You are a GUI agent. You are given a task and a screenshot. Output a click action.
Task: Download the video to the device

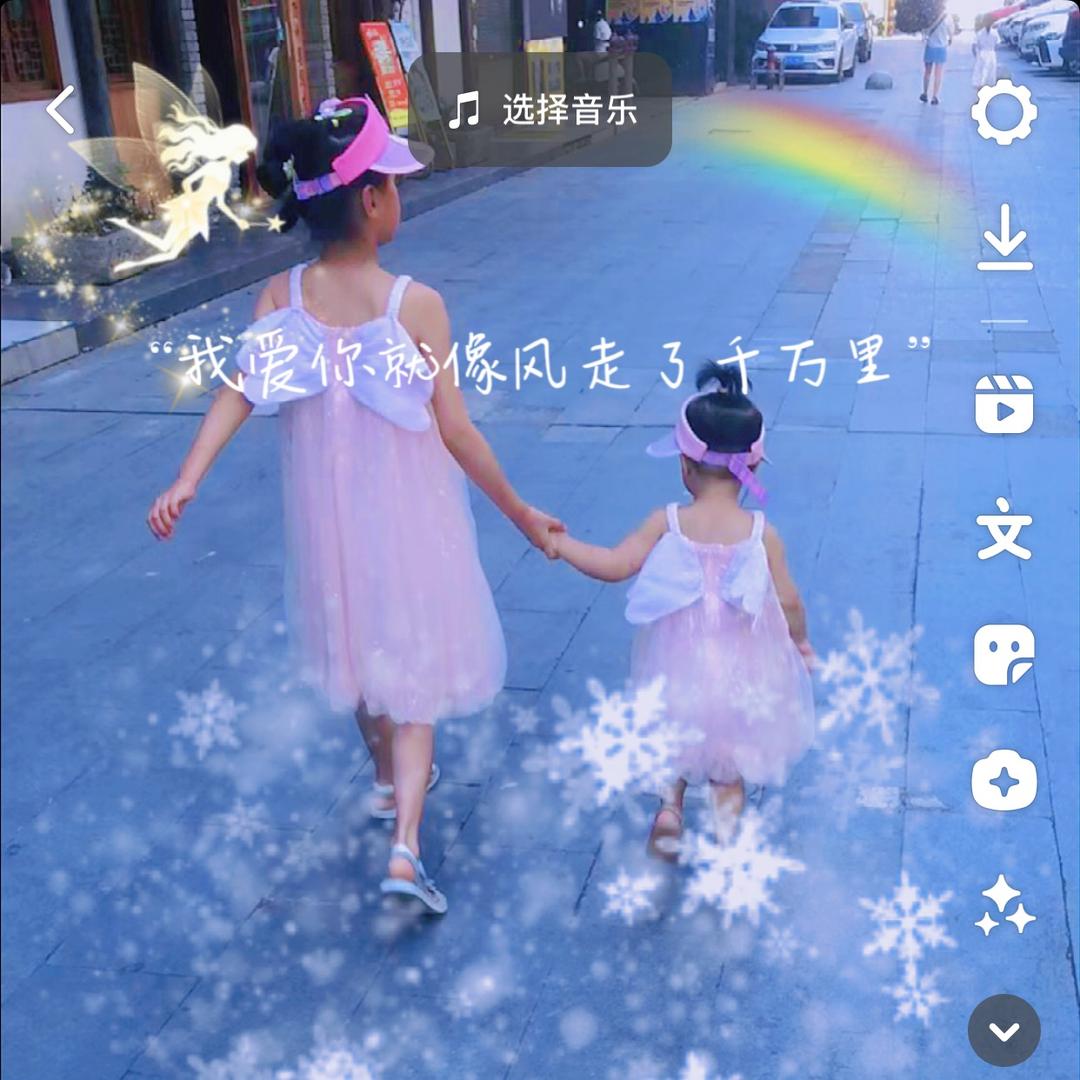click(1004, 238)
